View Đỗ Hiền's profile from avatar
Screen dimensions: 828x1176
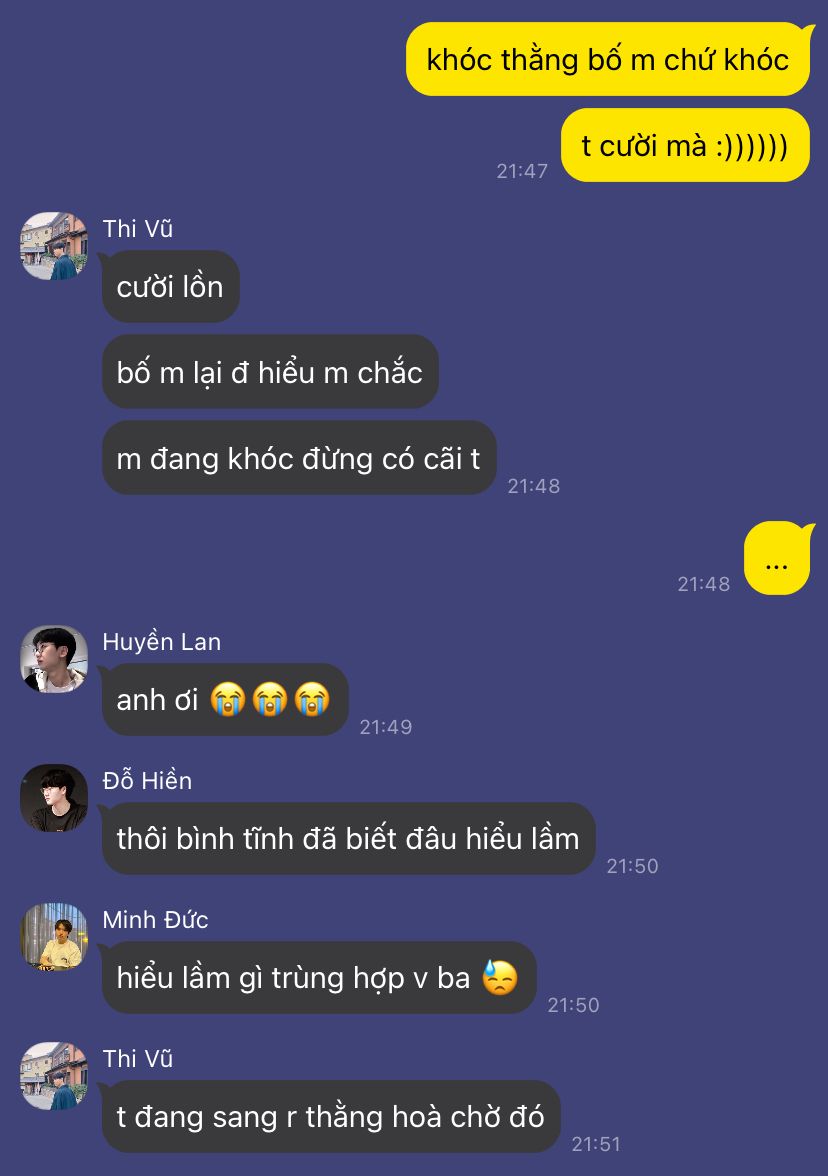[54, 798]
